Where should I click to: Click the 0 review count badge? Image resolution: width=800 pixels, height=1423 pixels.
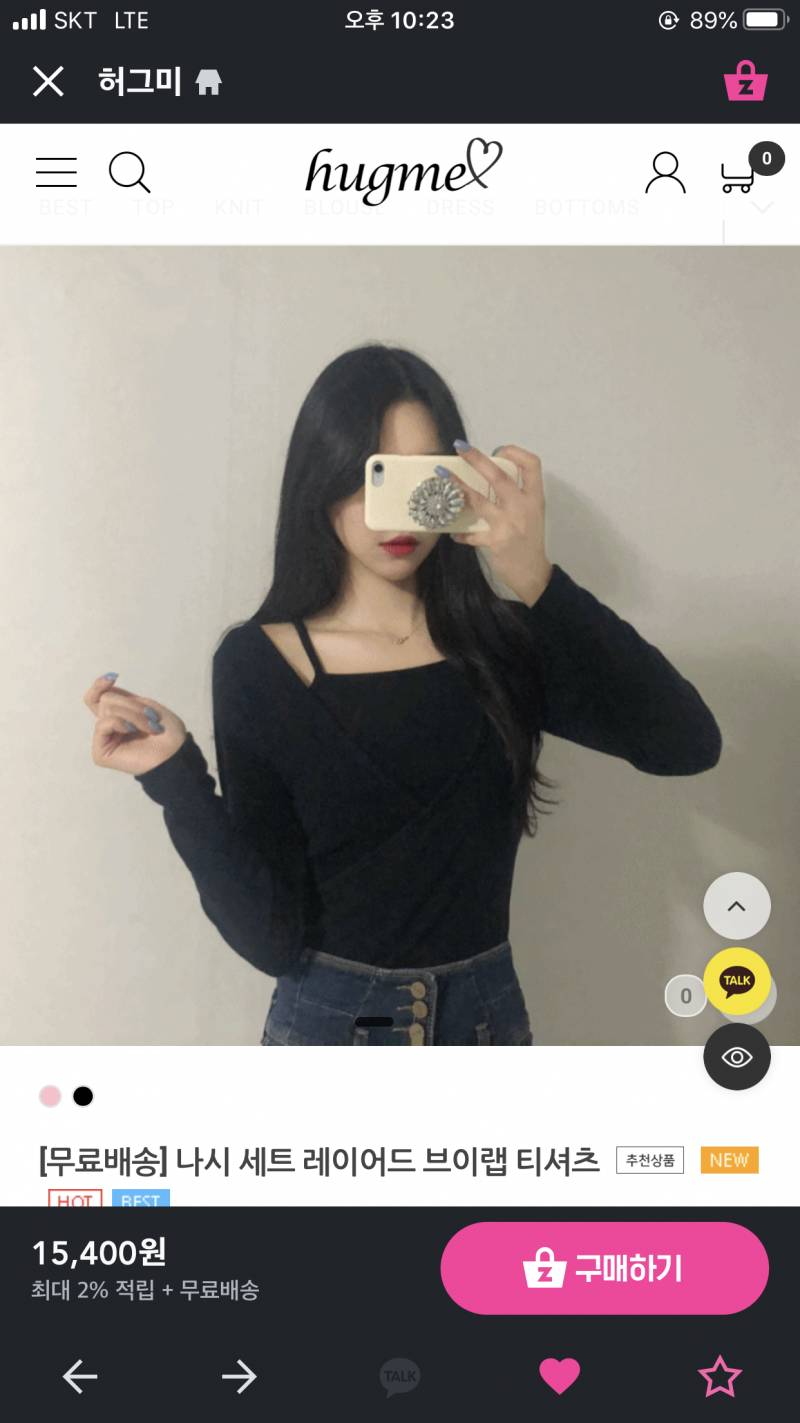686,996
